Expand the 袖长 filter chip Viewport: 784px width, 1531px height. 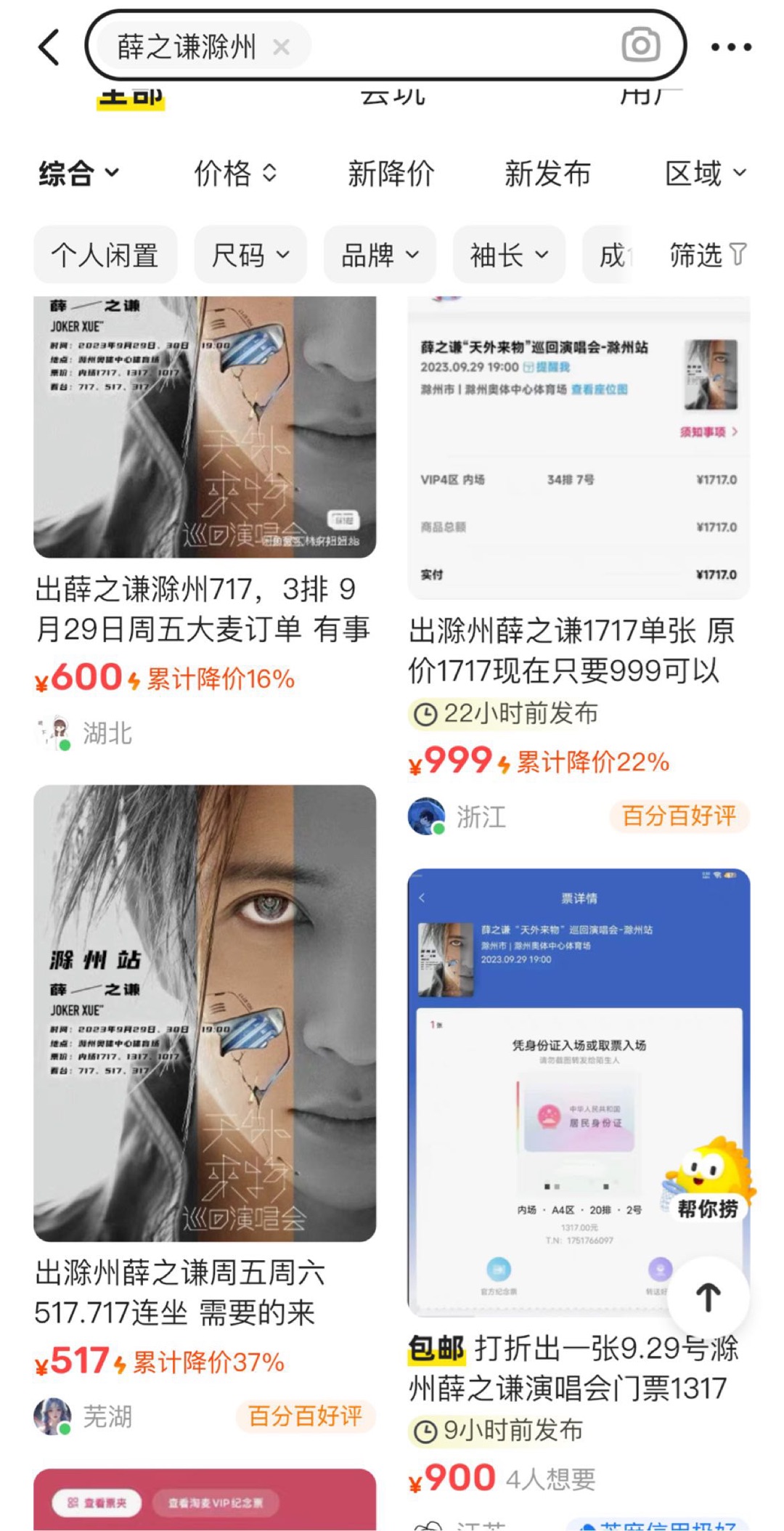point(509,255)
